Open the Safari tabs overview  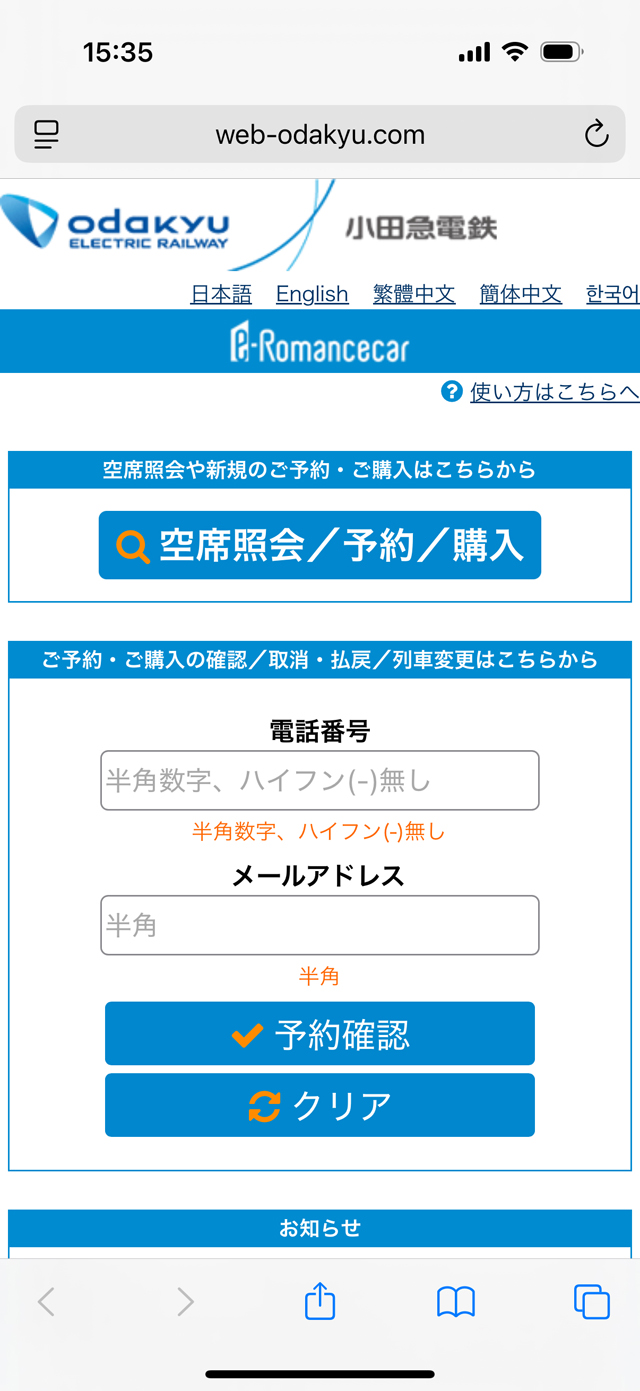click(592, 1301)
